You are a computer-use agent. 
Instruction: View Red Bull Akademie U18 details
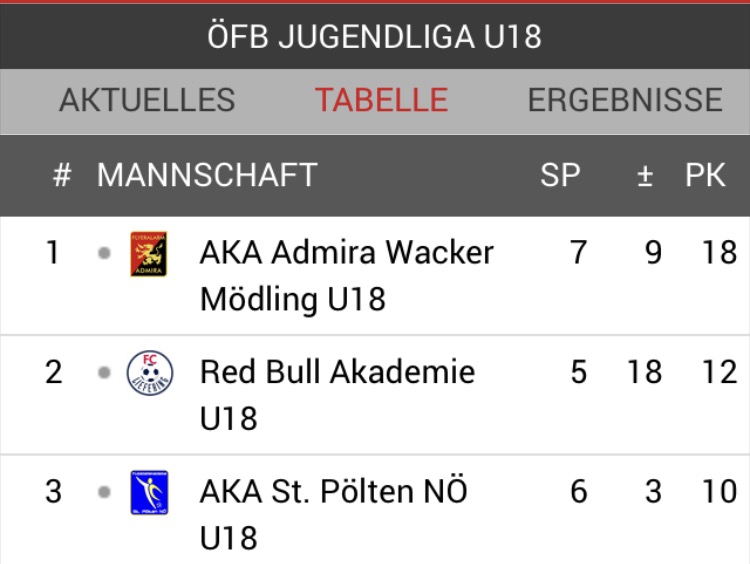[337, 395]
